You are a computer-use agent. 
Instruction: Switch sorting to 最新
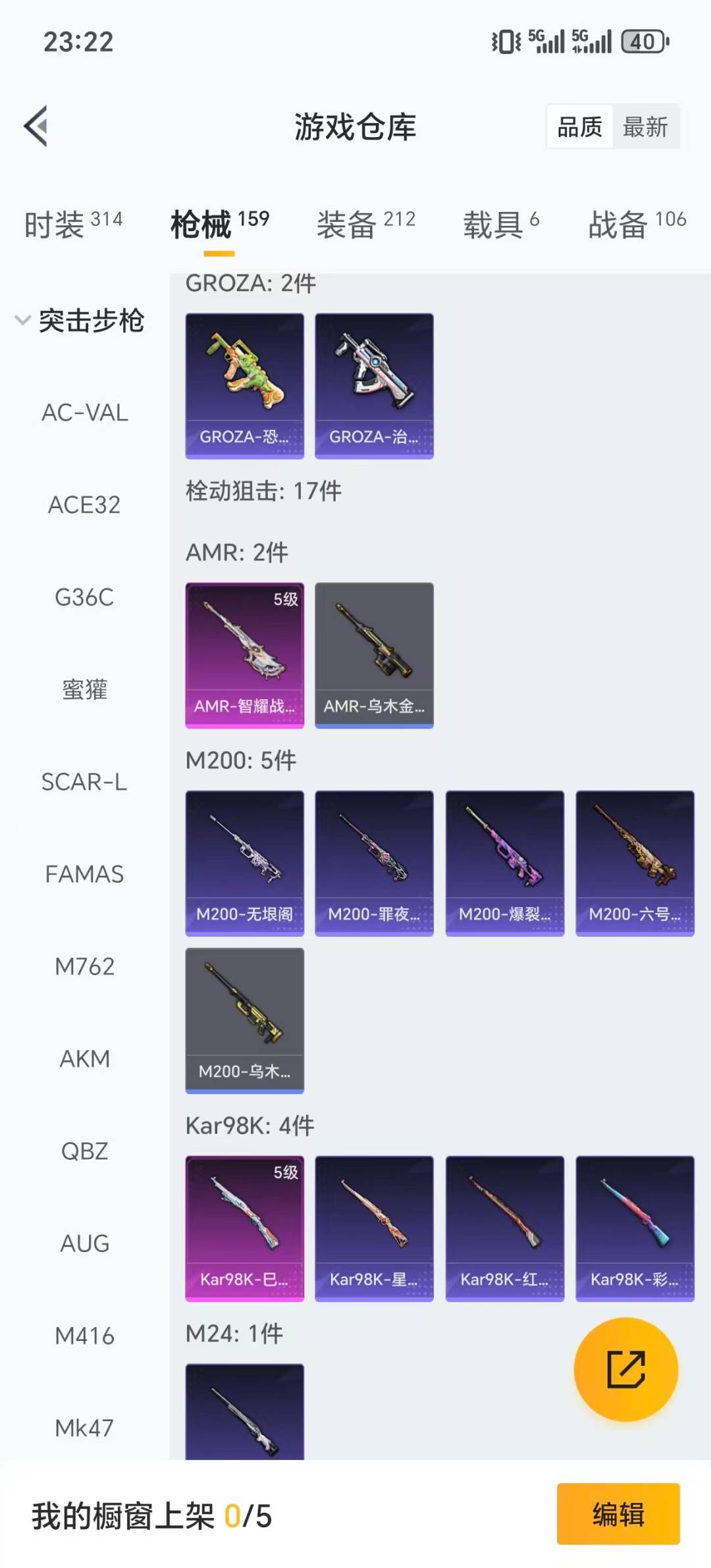click(x=646, y=126)
